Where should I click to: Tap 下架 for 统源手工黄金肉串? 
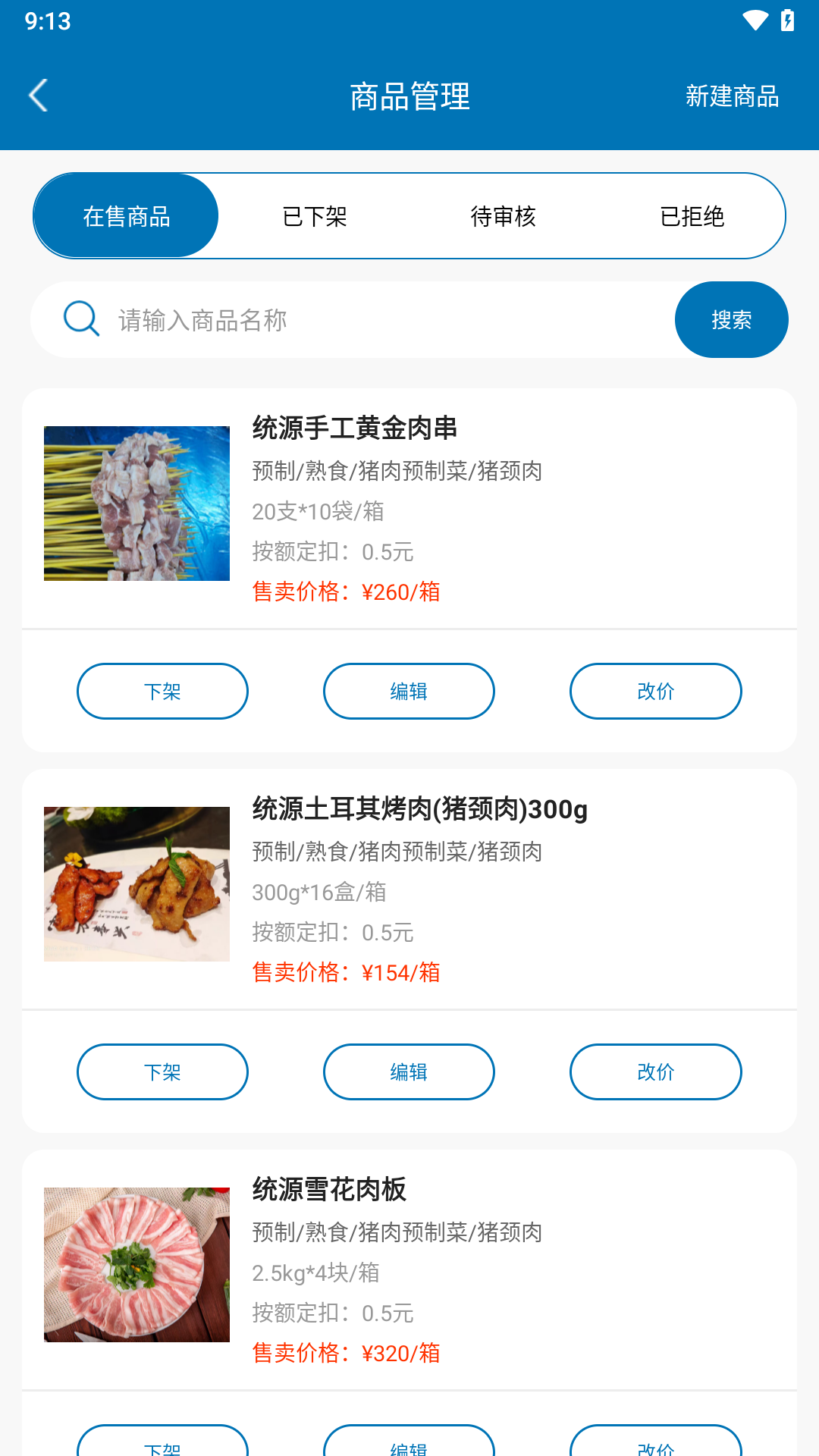point(162,691)
